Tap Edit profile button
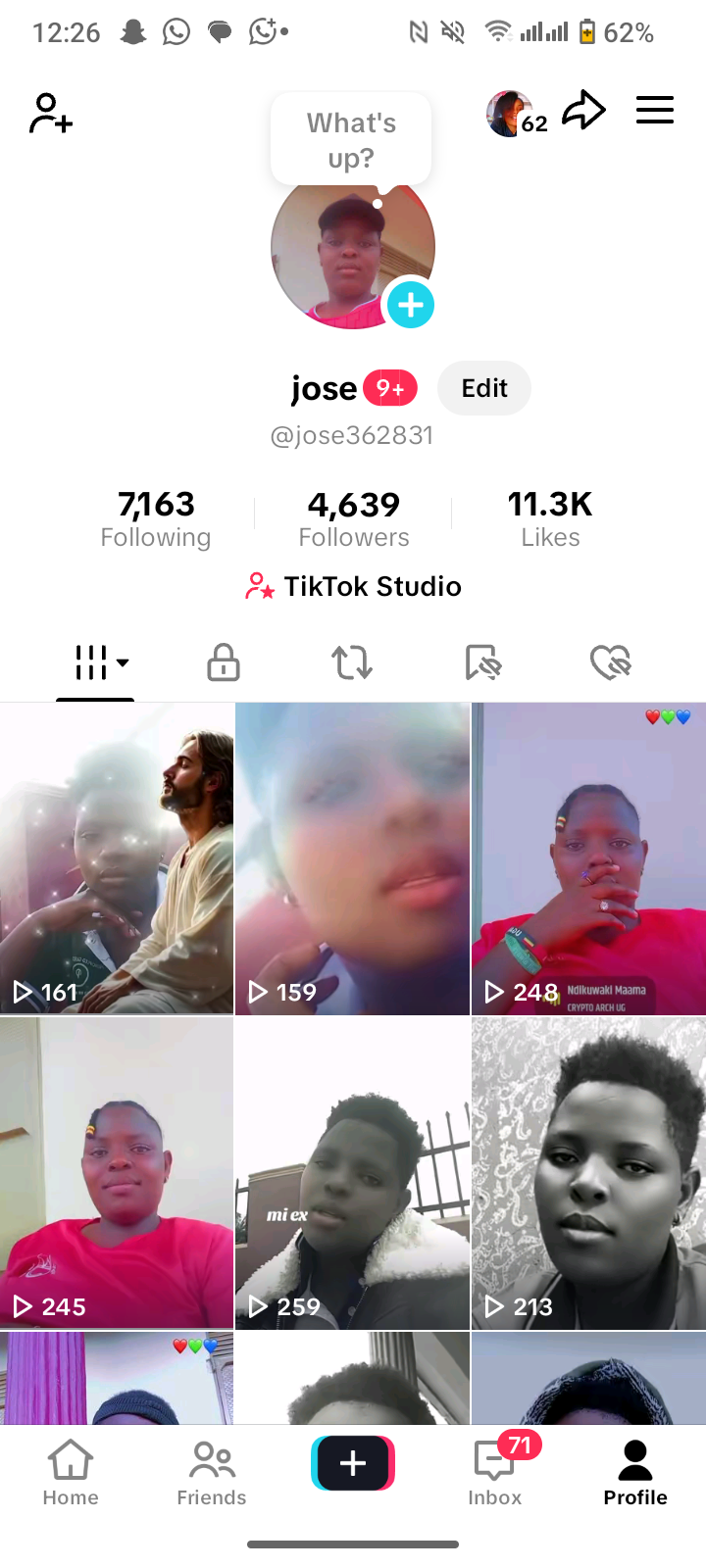The width and height of the screenshot is (706, 1568). pos(484,388)
